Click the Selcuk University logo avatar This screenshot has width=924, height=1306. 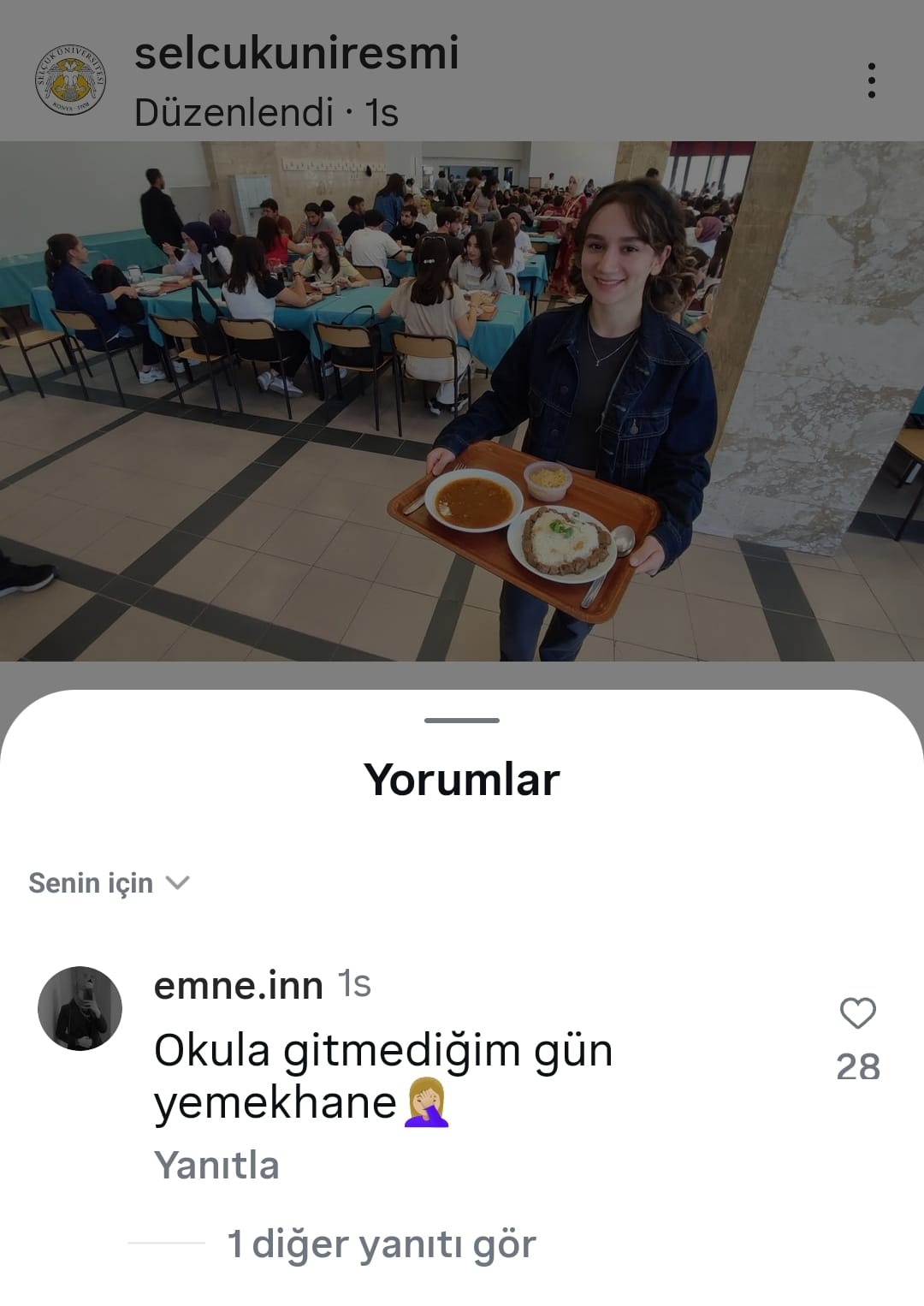tap(68, 77)
